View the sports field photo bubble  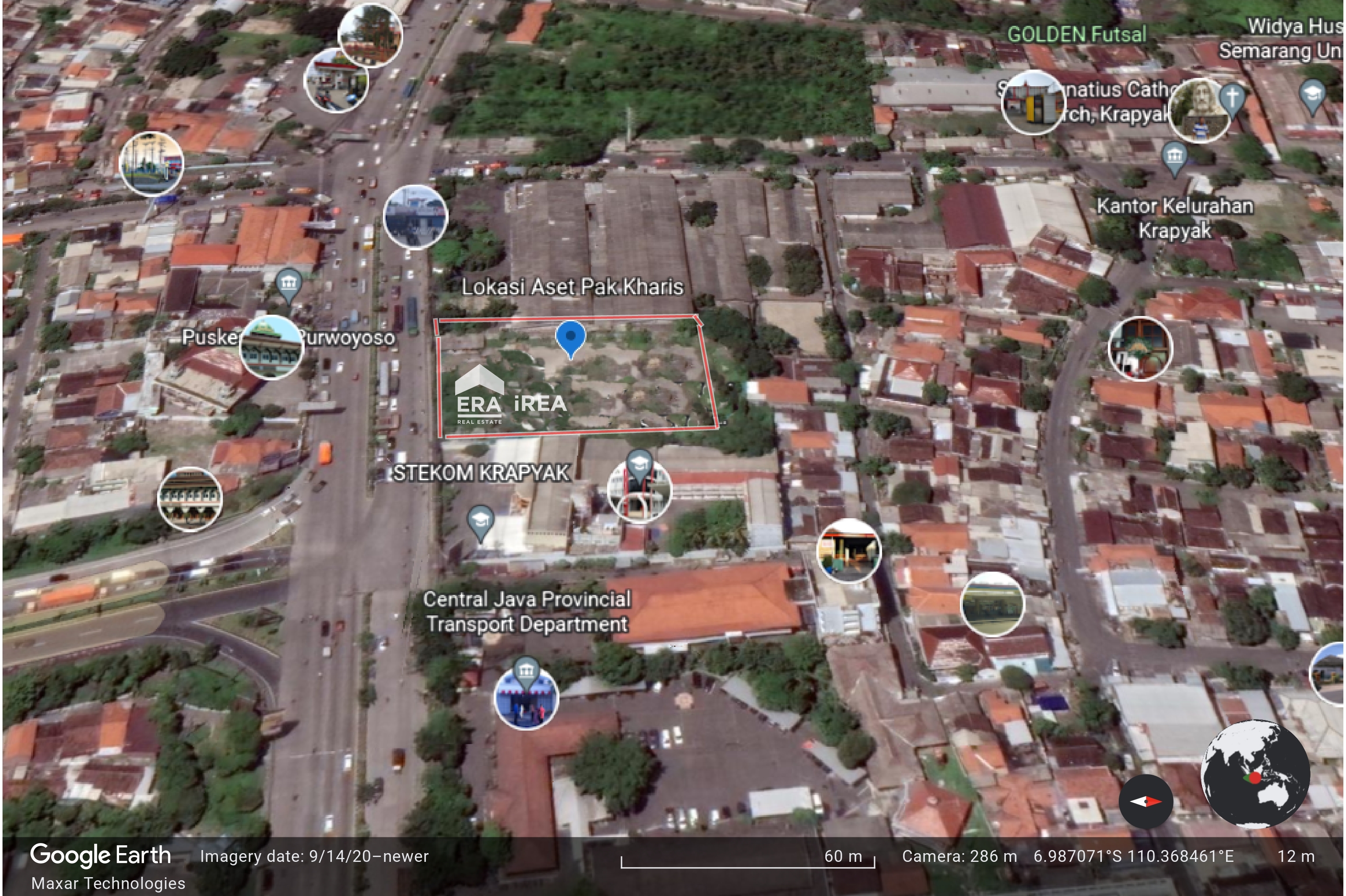pyautogui.click(x=992, y=604)
